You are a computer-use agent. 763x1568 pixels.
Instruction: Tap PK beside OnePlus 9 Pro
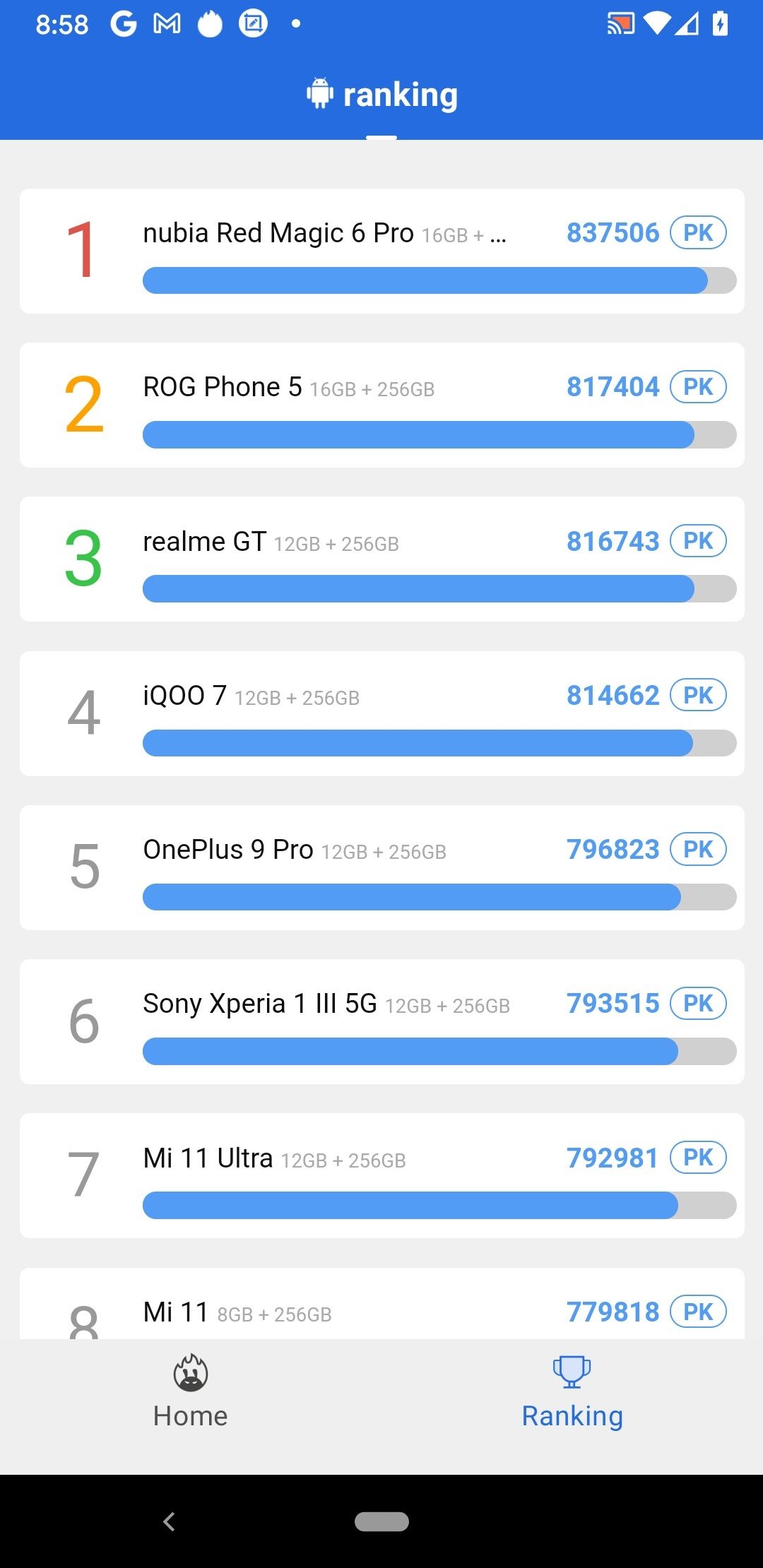698,849
